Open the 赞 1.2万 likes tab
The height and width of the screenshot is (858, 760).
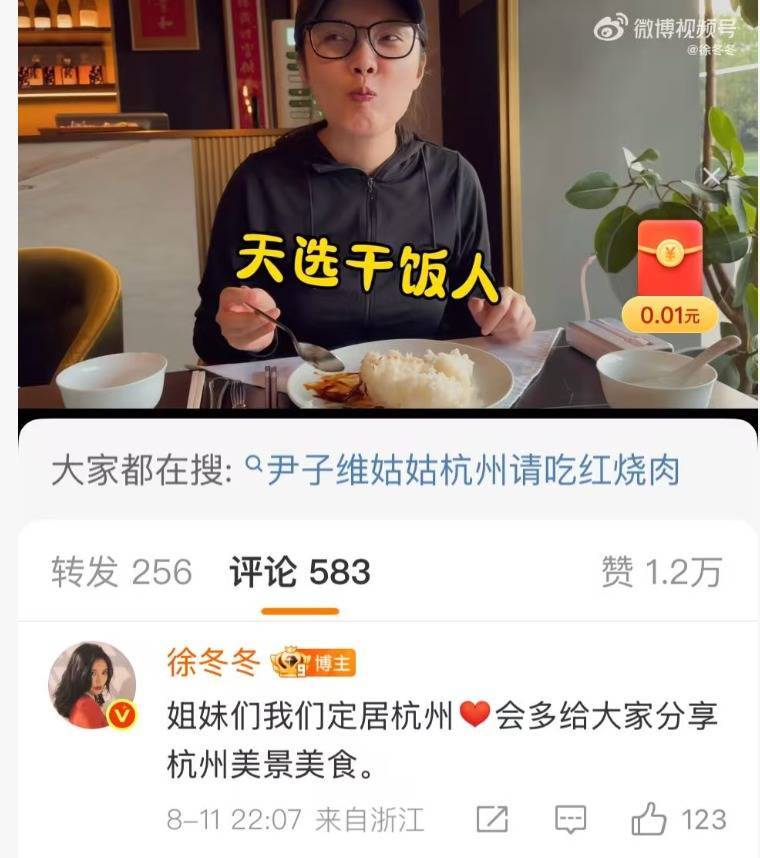661,572
